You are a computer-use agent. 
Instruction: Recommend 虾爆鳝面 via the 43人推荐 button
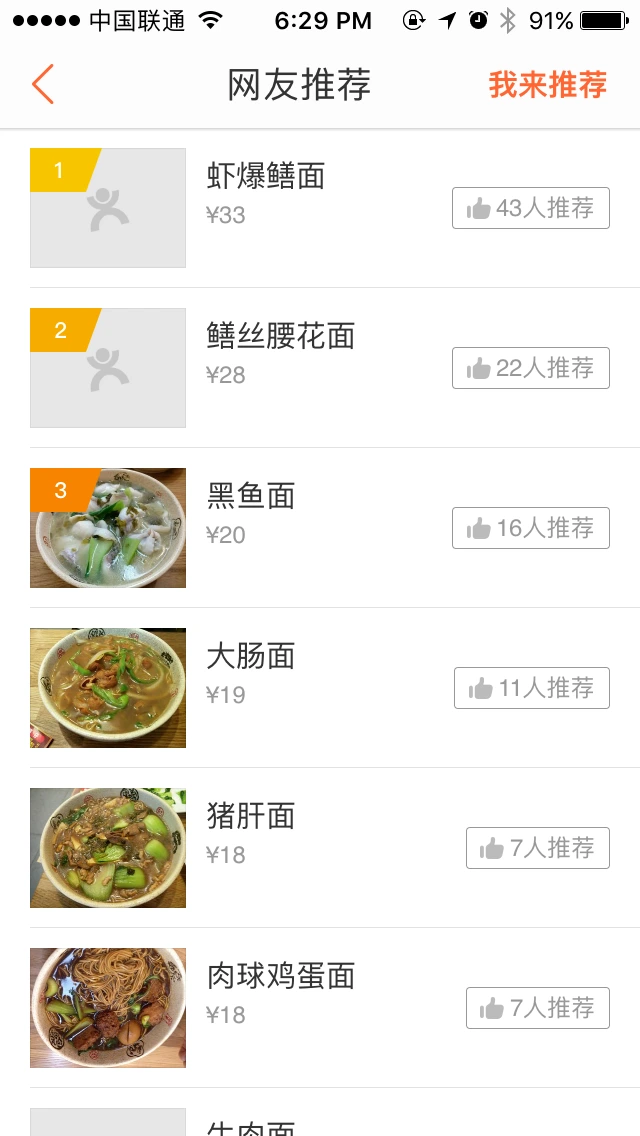(531, 208)
